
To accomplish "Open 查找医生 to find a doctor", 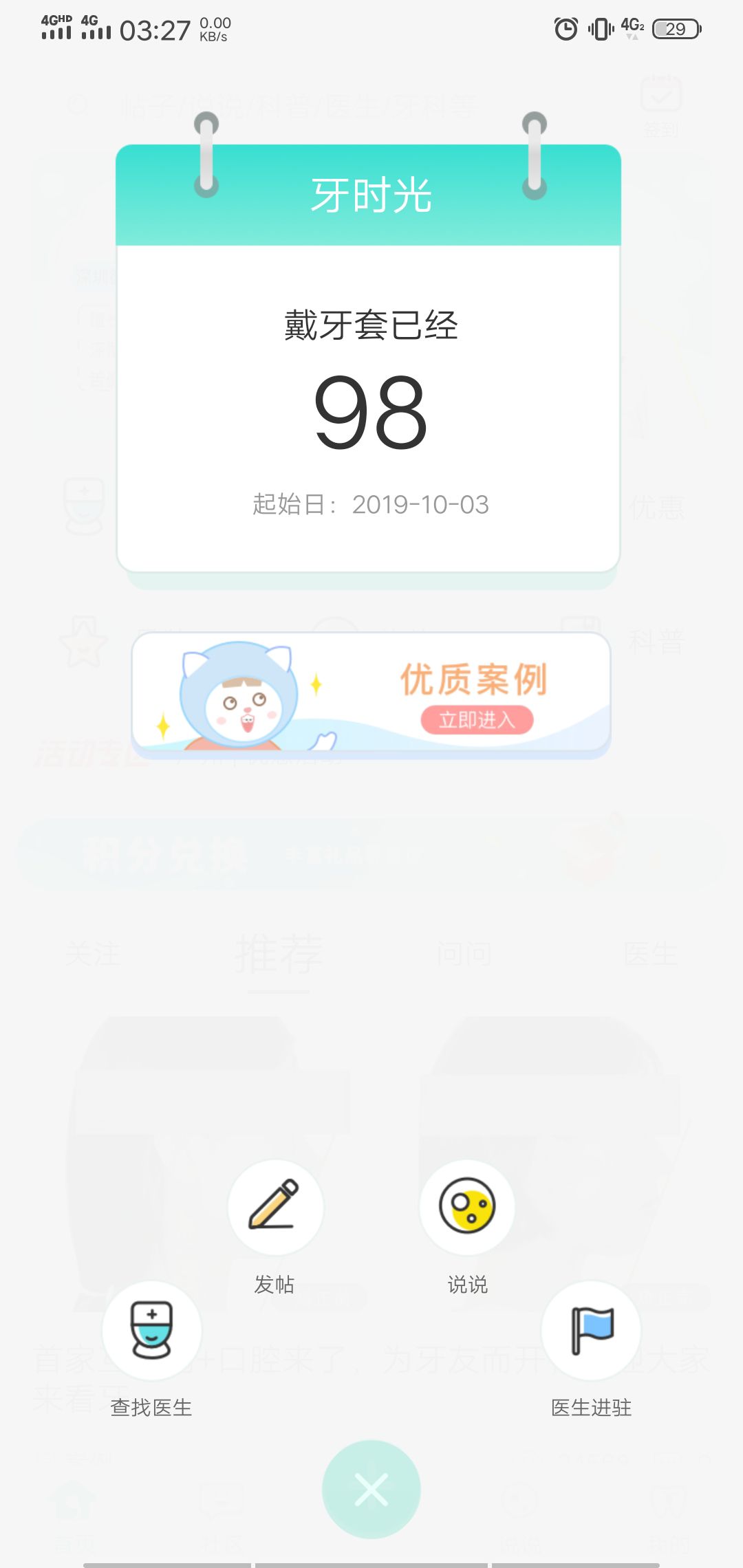I will (x=151, y=1330).
